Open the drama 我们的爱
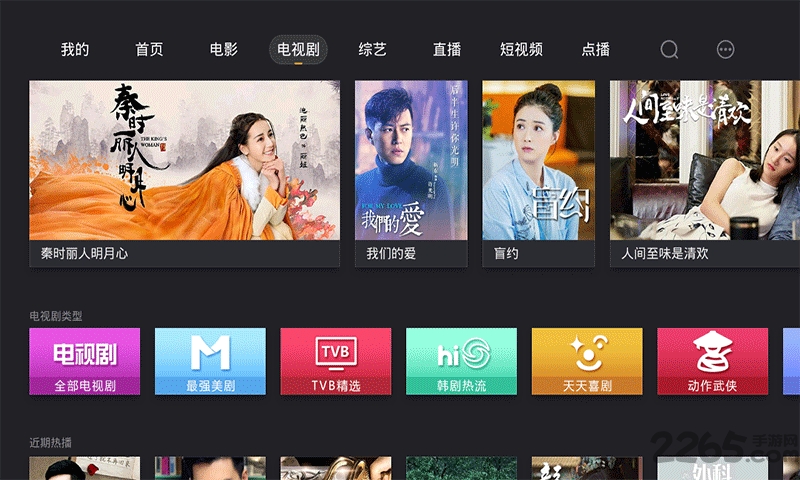The image size is (800, 480). tap(411, 172)
